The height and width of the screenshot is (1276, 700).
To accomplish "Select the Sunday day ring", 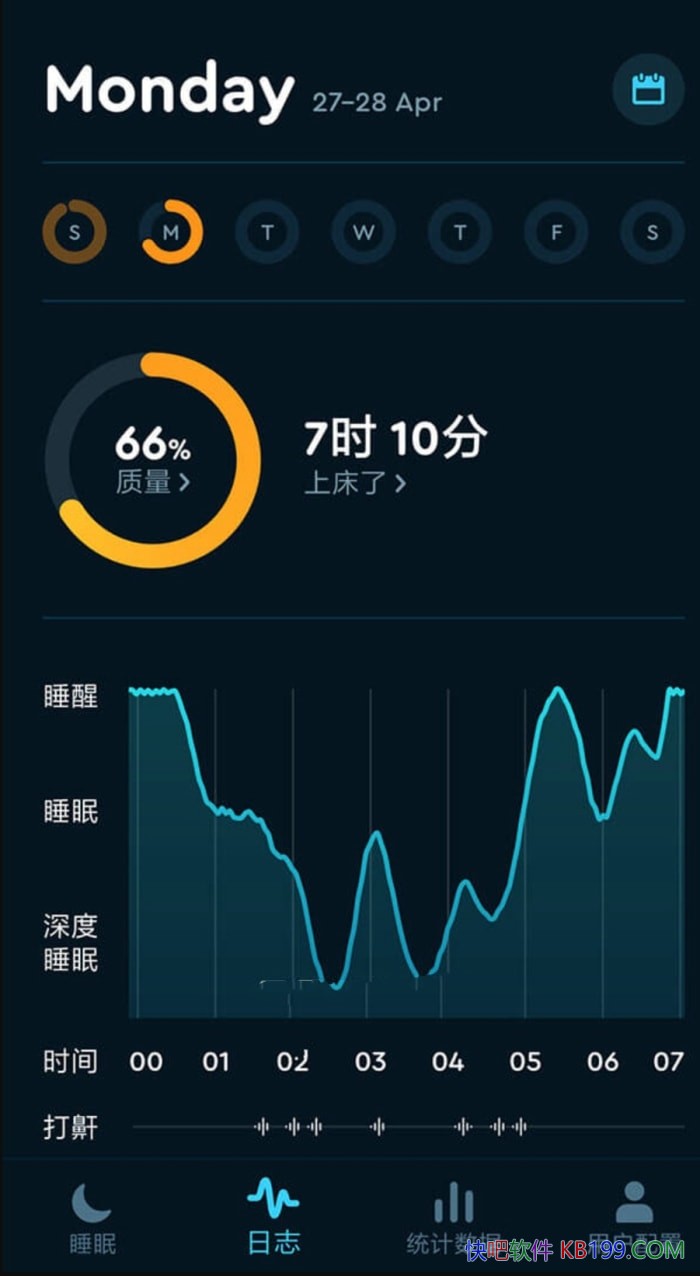I will coord(74,232).
